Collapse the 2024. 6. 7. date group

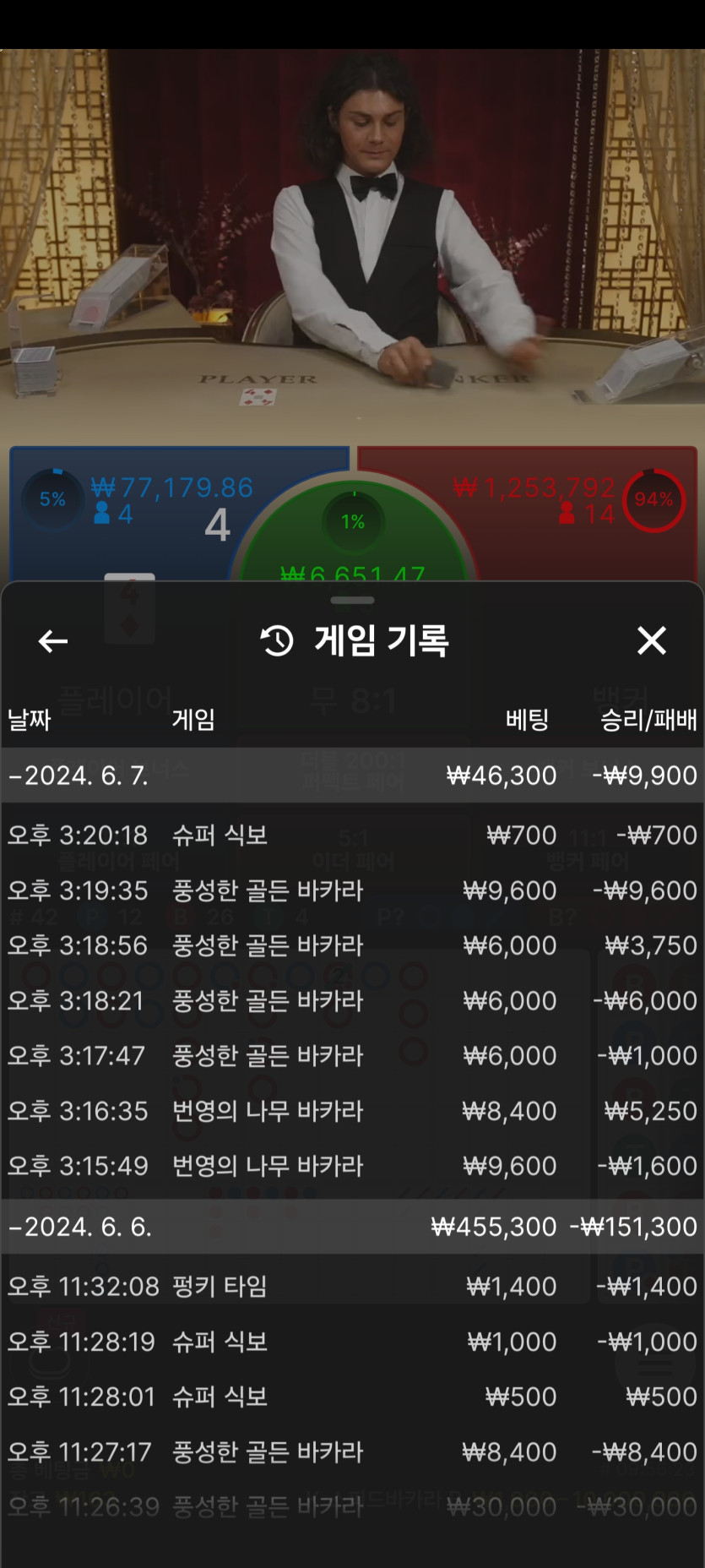click(79, 775)
